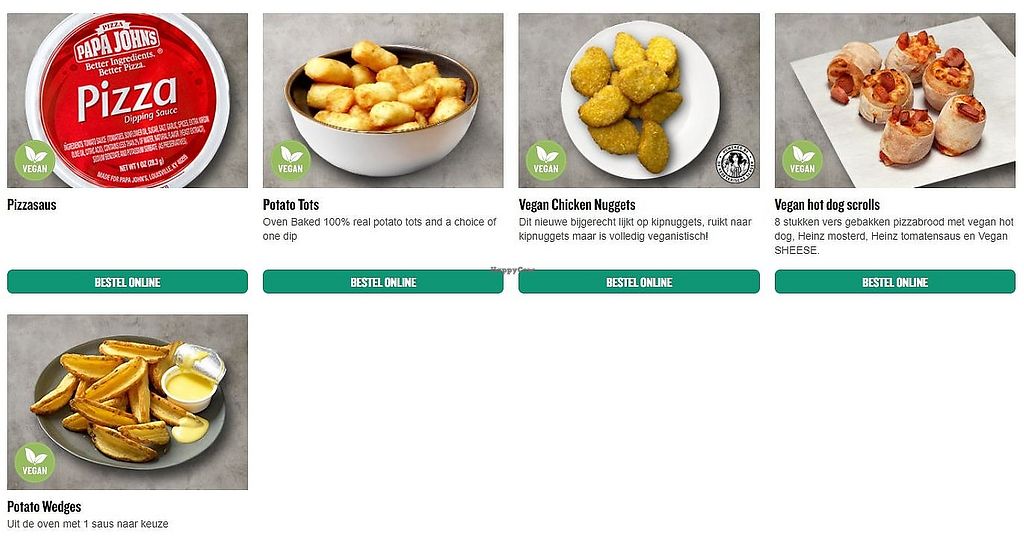
Task: Order Pizzasaus with Bestel Online button
Action: pyautogui.click(x=127, y=282)
